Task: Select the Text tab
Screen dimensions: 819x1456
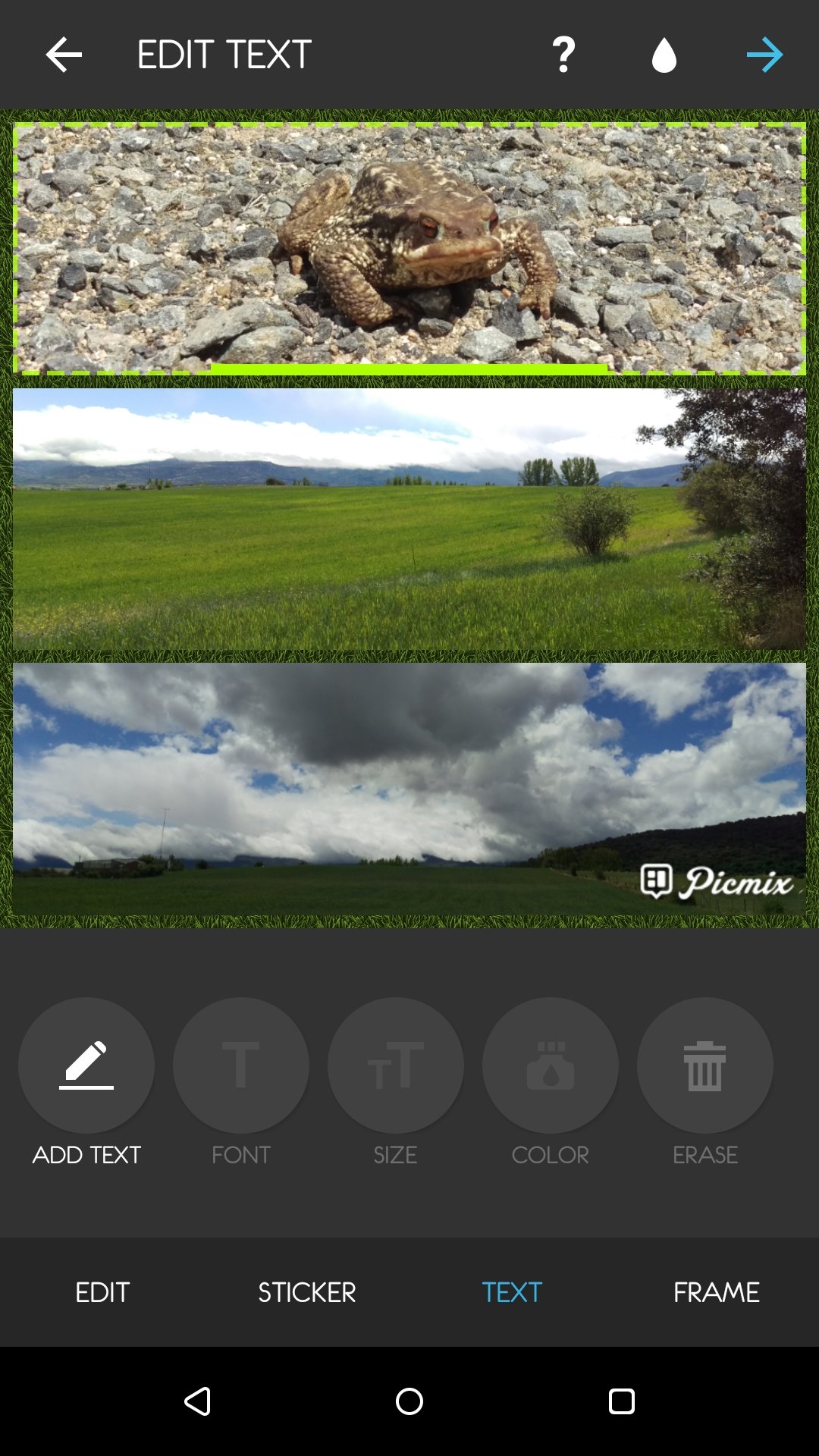Action: click(512, 1292)
